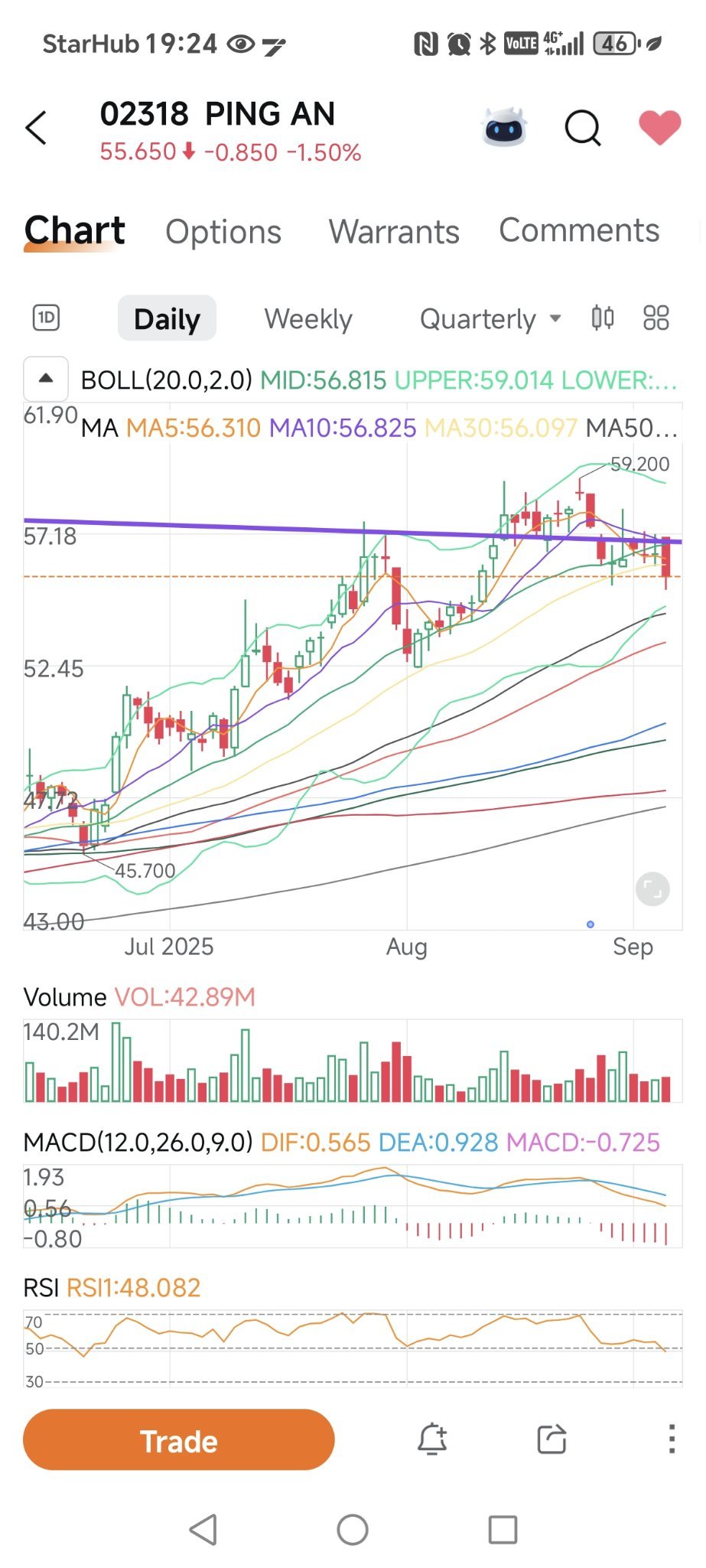Open stock search
This screenshot has width=706, height=1568.
click(583, 128)
